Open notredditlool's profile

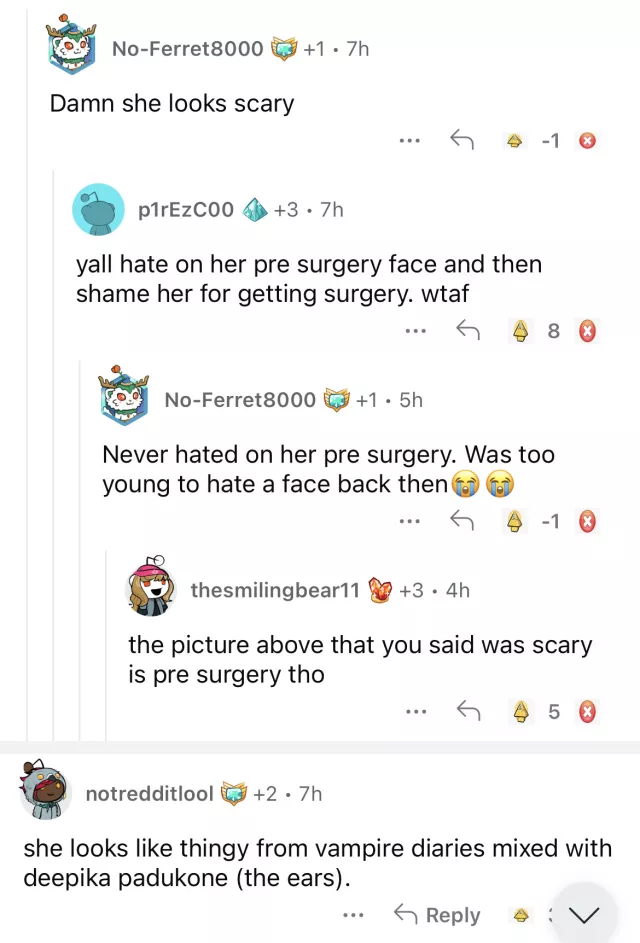point(149,793)
